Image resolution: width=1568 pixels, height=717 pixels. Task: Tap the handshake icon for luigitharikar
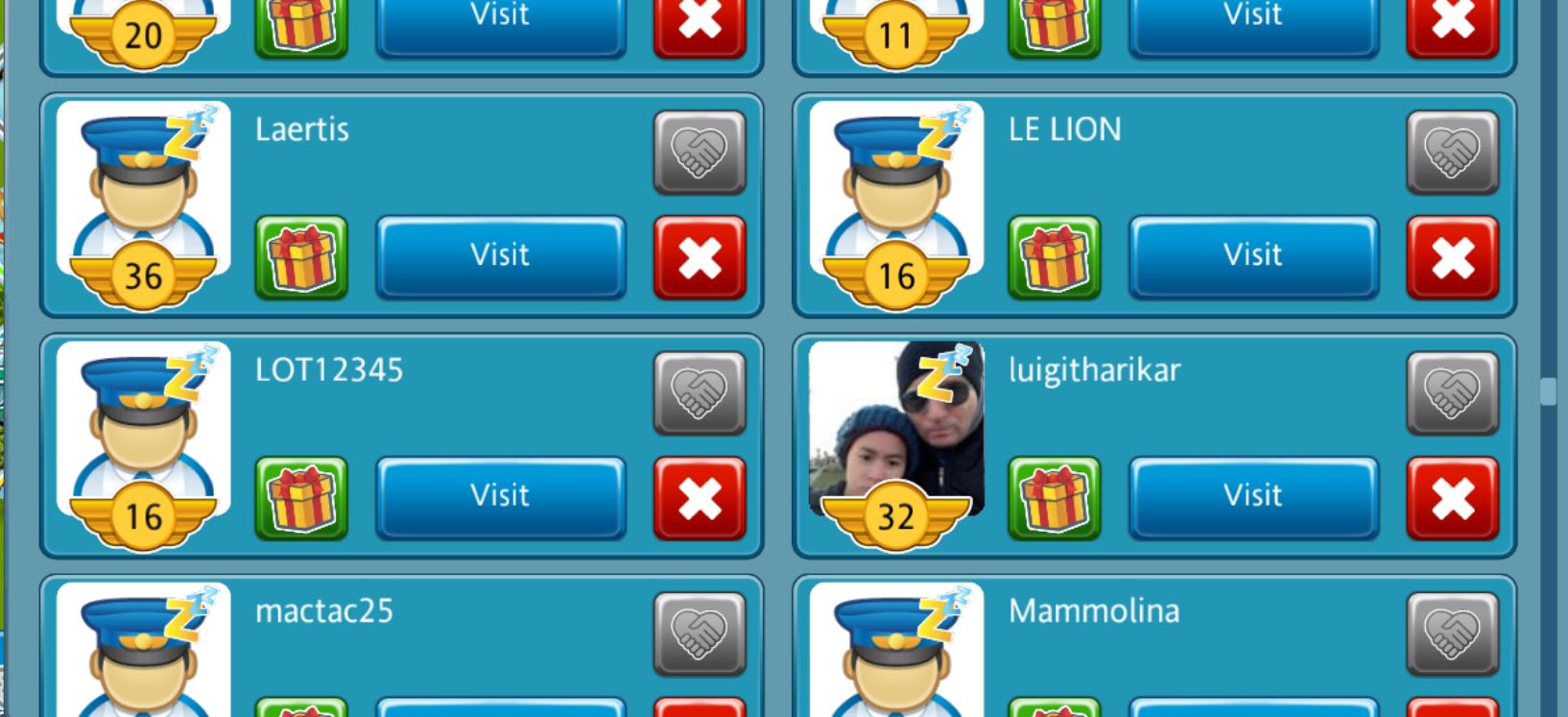click(1453, 394)
